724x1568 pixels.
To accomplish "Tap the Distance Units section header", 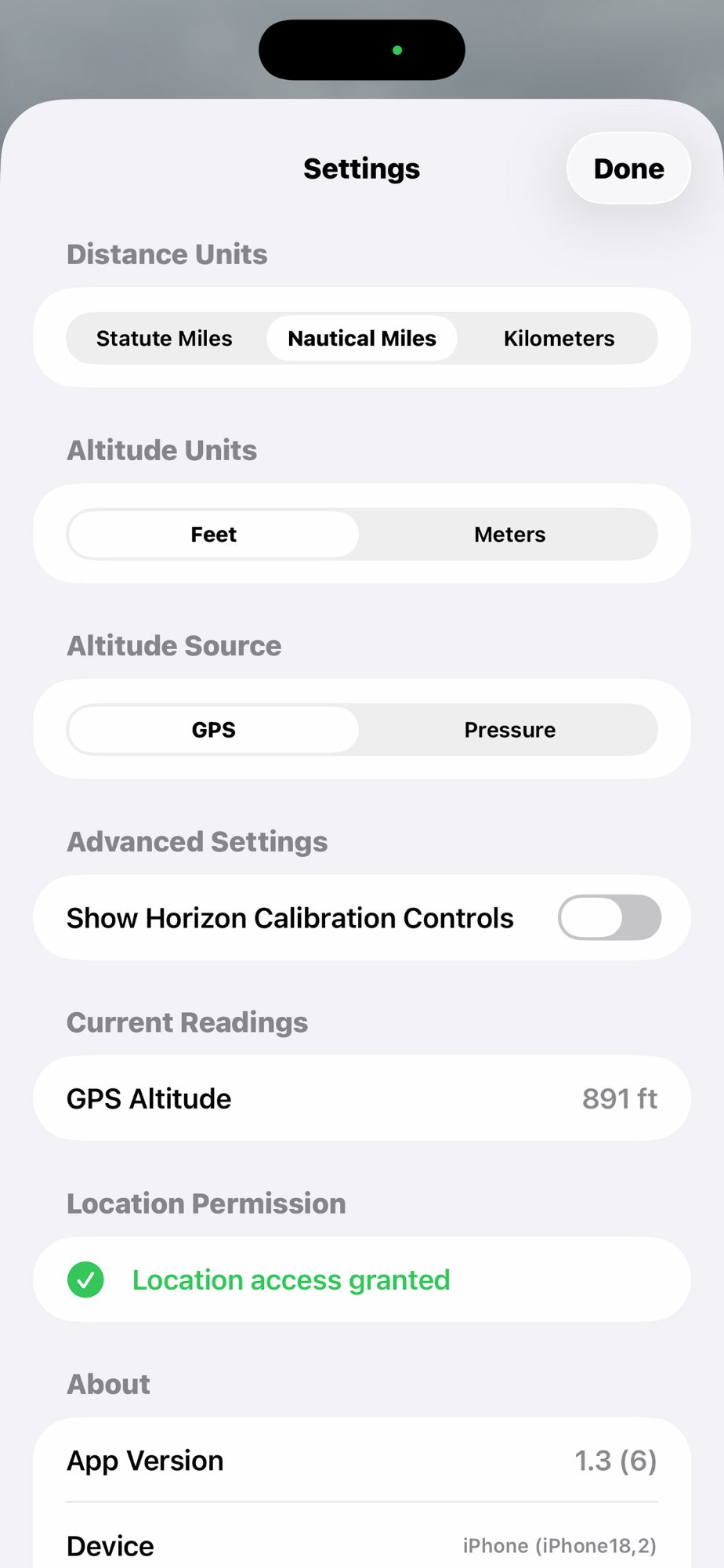I will click(167, 253).
